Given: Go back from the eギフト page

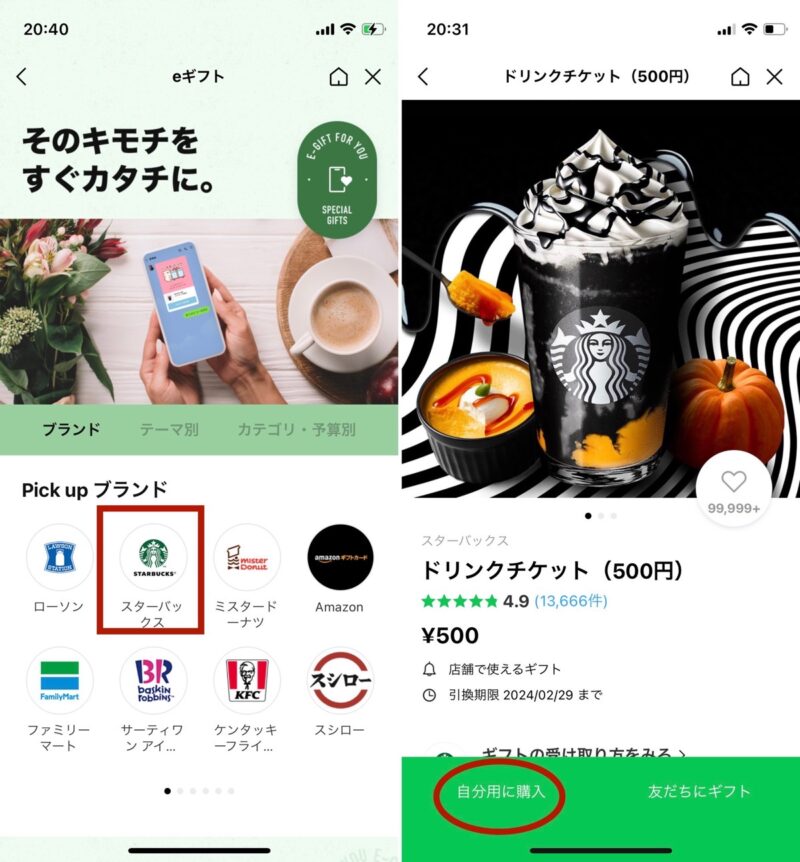Looking at the screenshot, I should [22, 77].
